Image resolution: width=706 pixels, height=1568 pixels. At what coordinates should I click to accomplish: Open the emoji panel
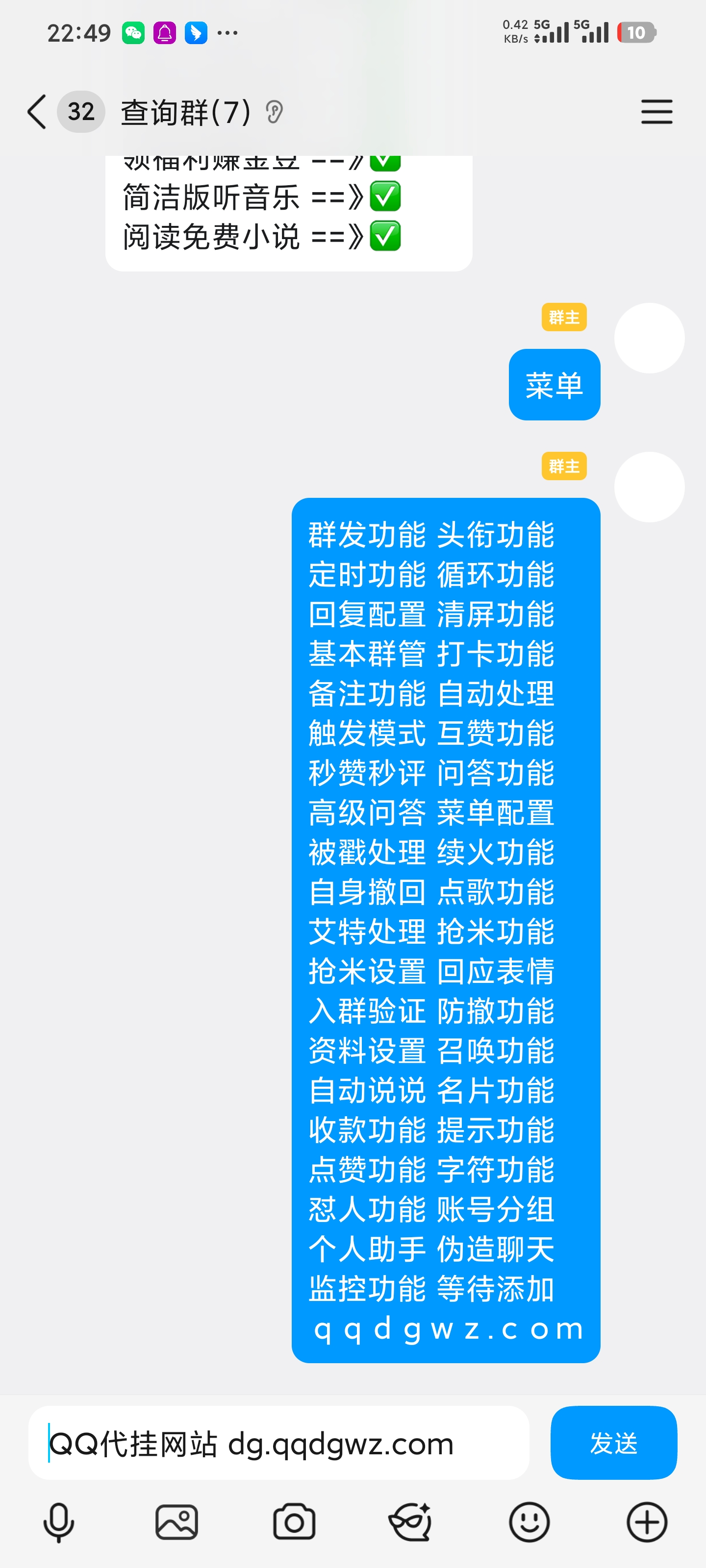[529, 1522]
